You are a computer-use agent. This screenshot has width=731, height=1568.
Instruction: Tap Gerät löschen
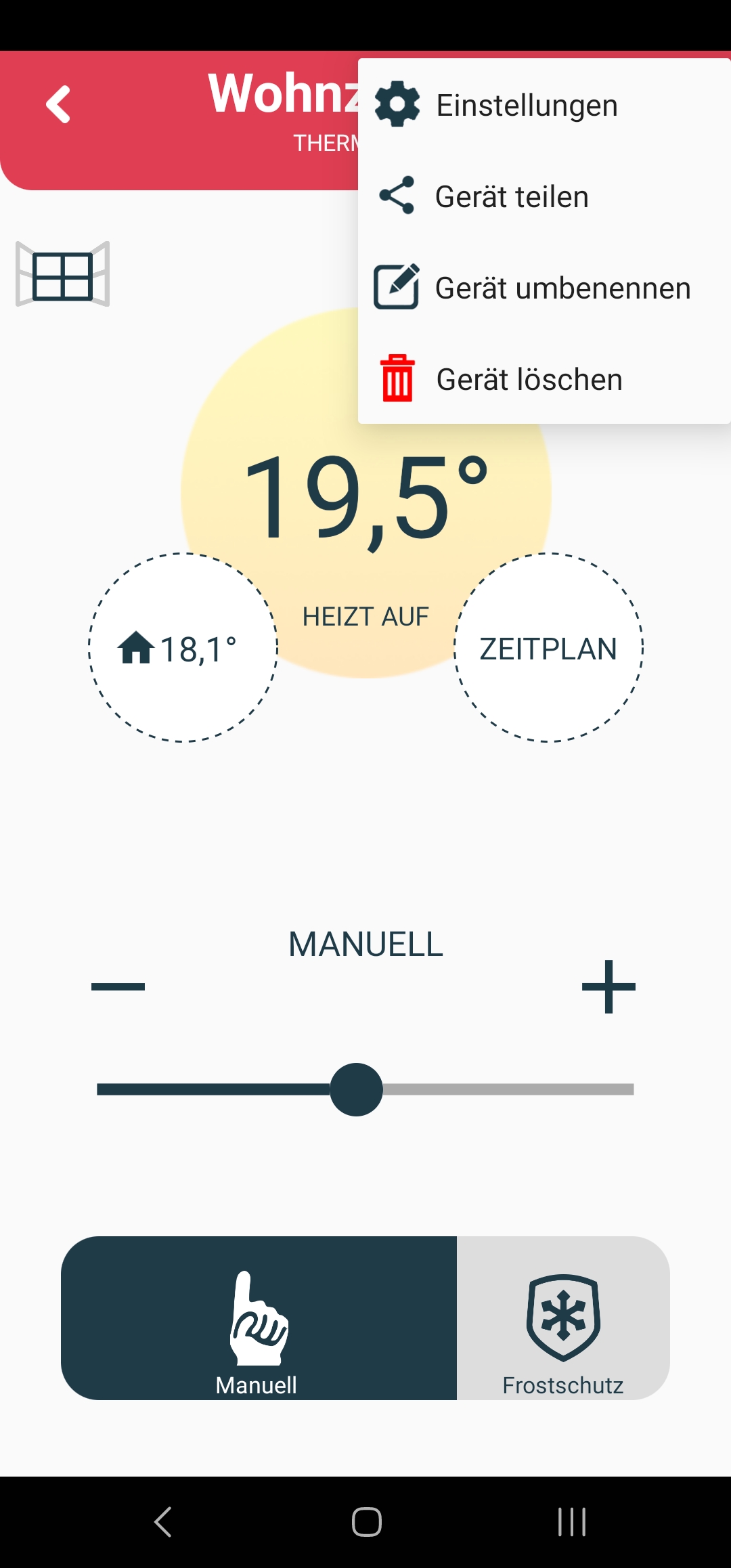tap(544, 379)
